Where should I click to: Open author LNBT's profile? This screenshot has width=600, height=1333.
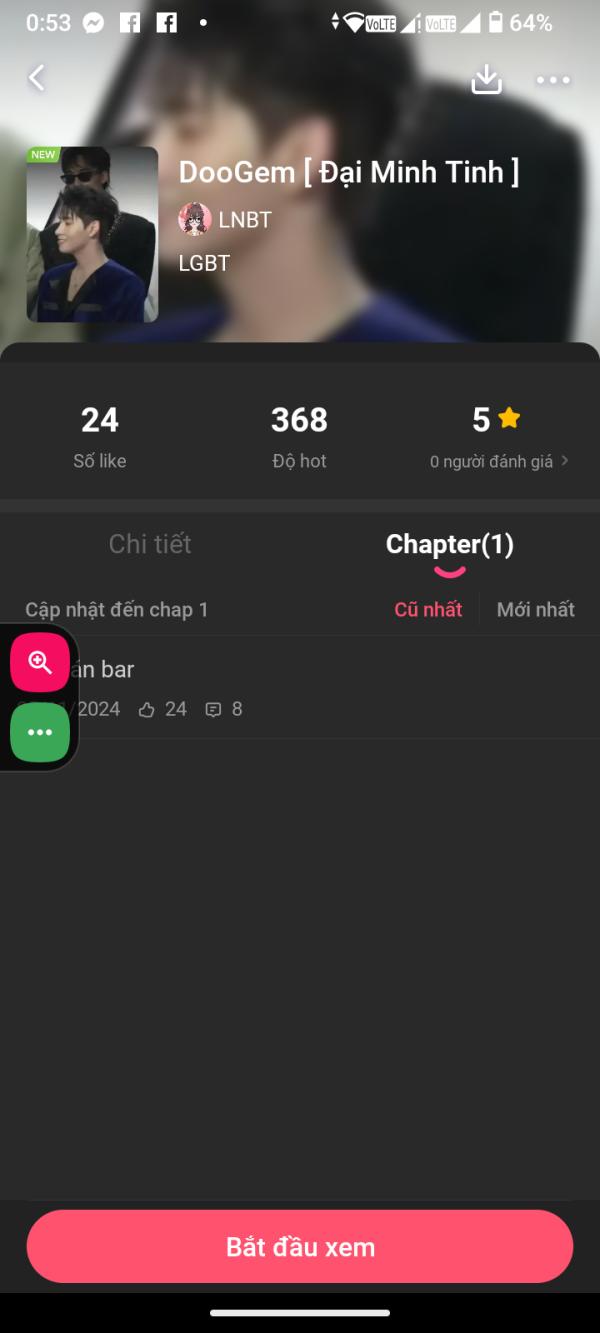point(225,219)
